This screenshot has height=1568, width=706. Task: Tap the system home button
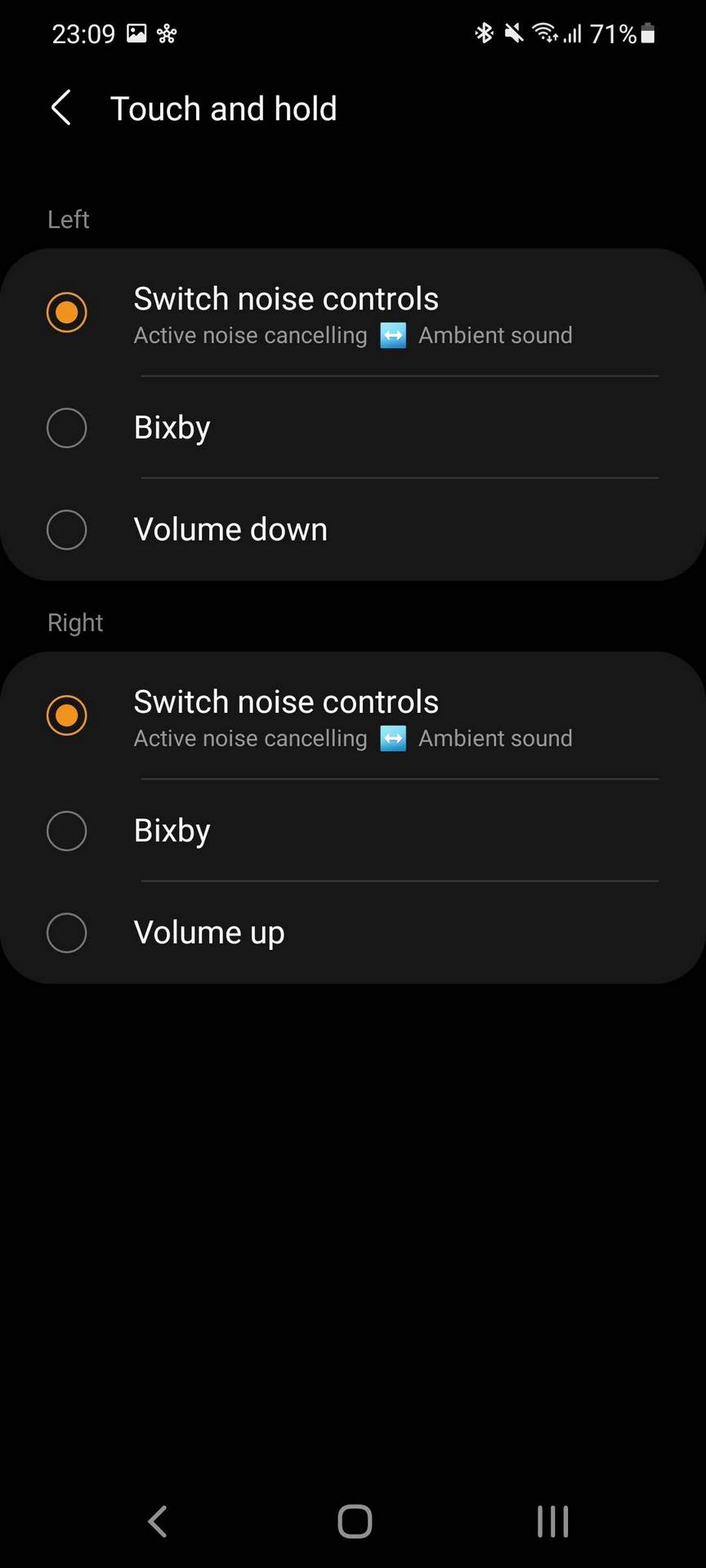355,1521
